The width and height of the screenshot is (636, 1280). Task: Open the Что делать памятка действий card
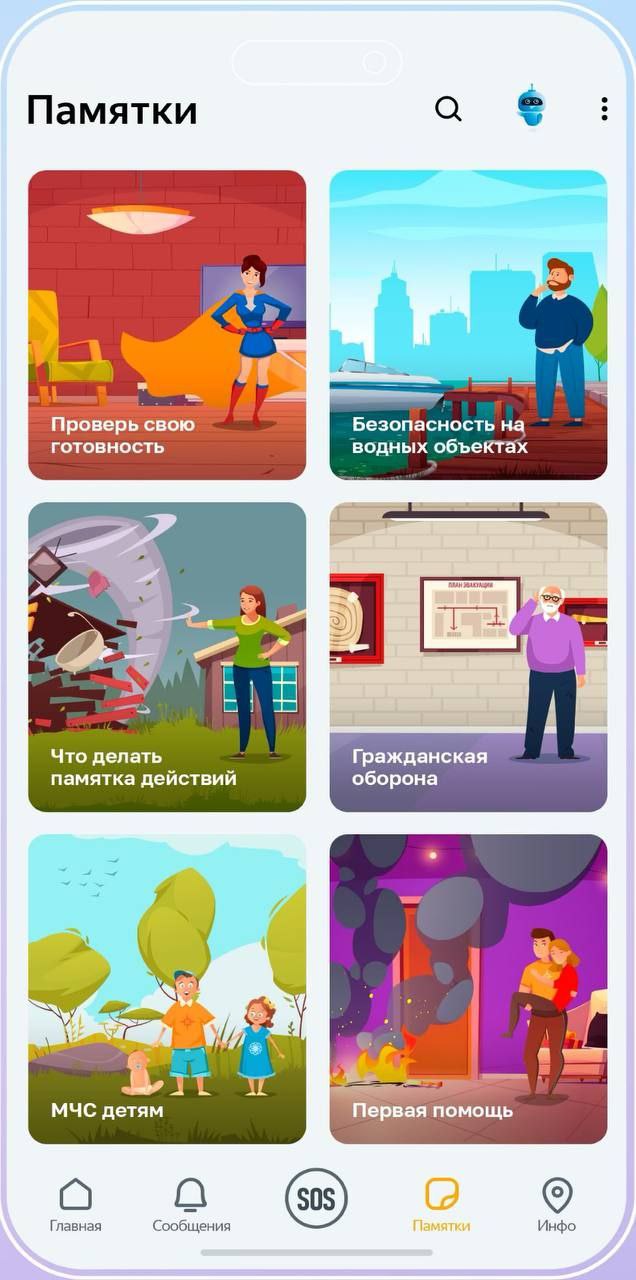pyautogui.click(x=167, y=657)
